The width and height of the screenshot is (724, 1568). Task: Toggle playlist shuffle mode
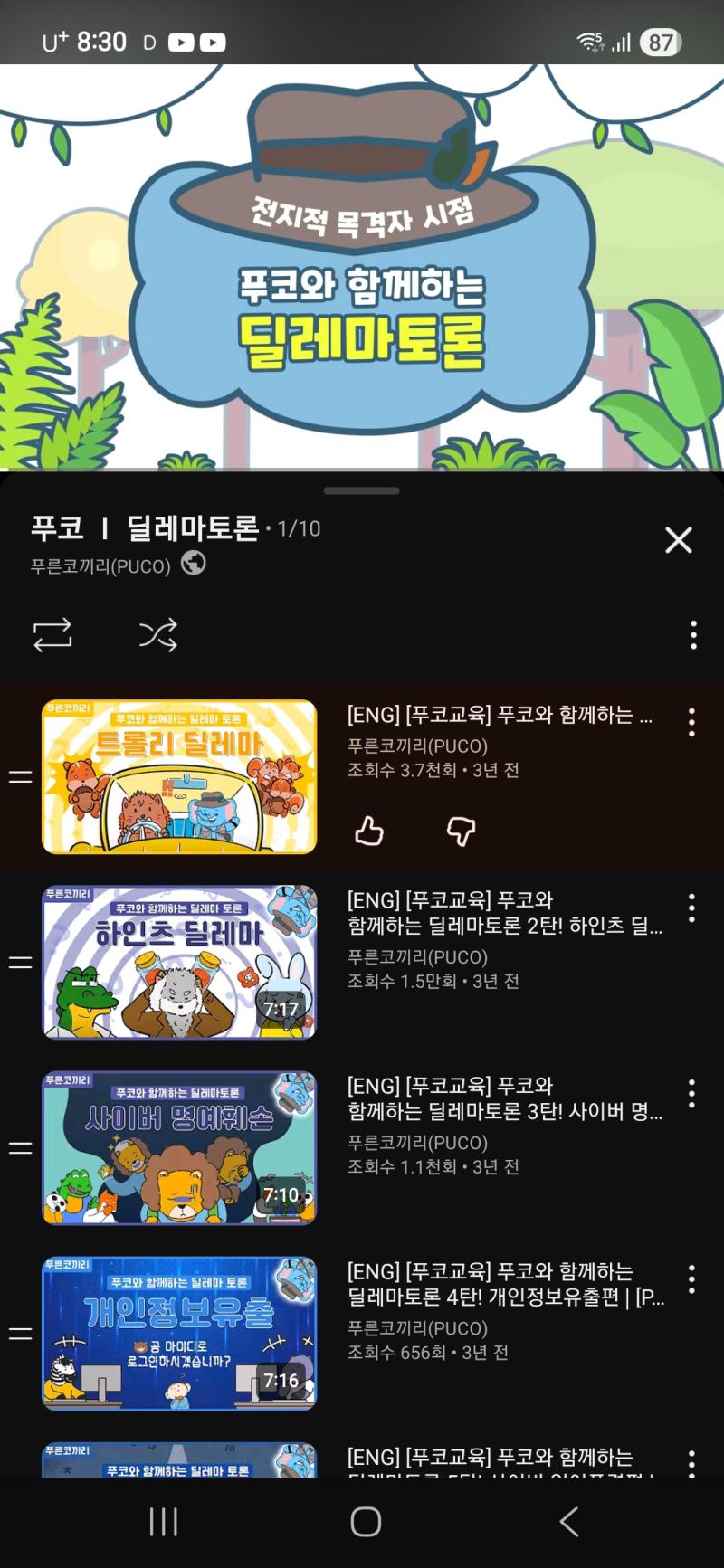(x=158, y=635)
